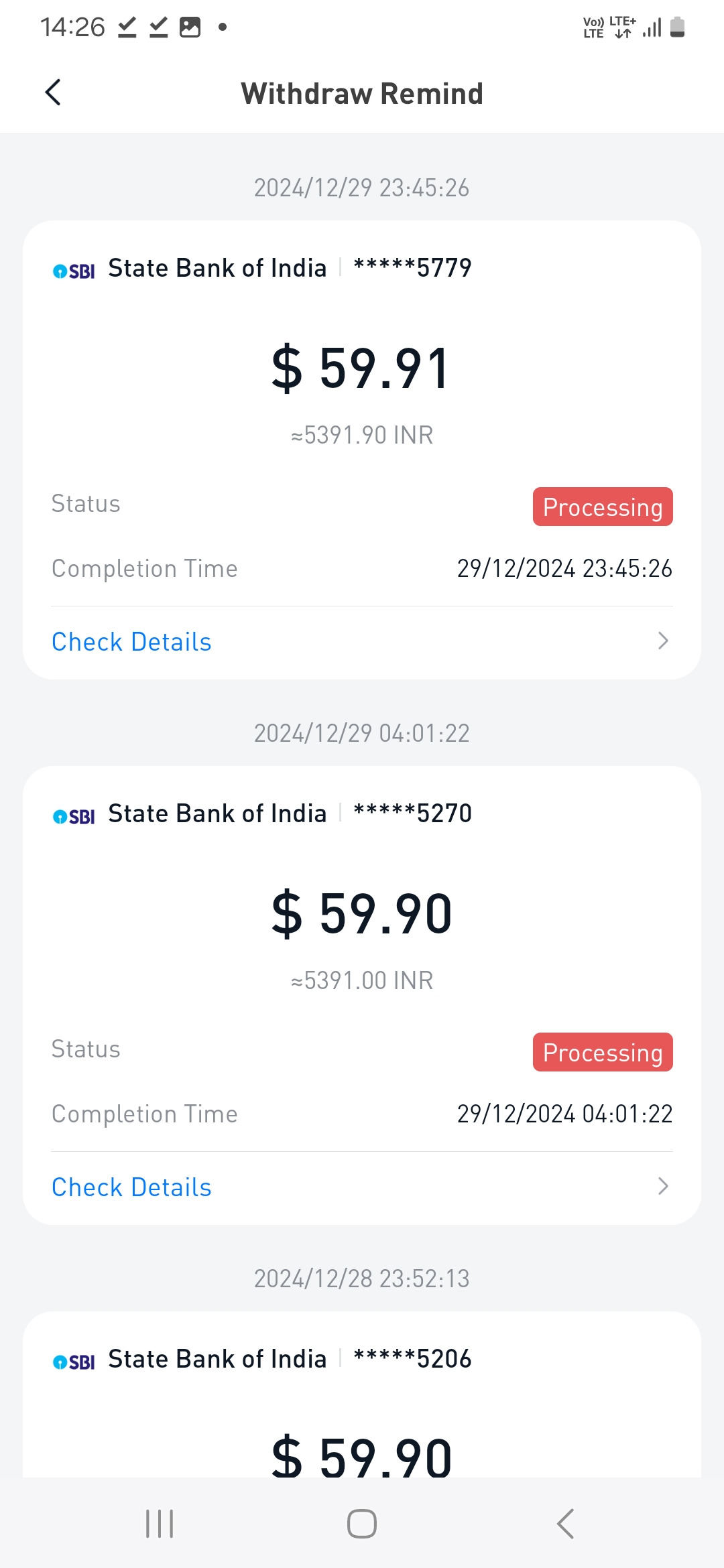Open the system recent apps view
The image size is (724, 1568).
(x=160, y=1524)
